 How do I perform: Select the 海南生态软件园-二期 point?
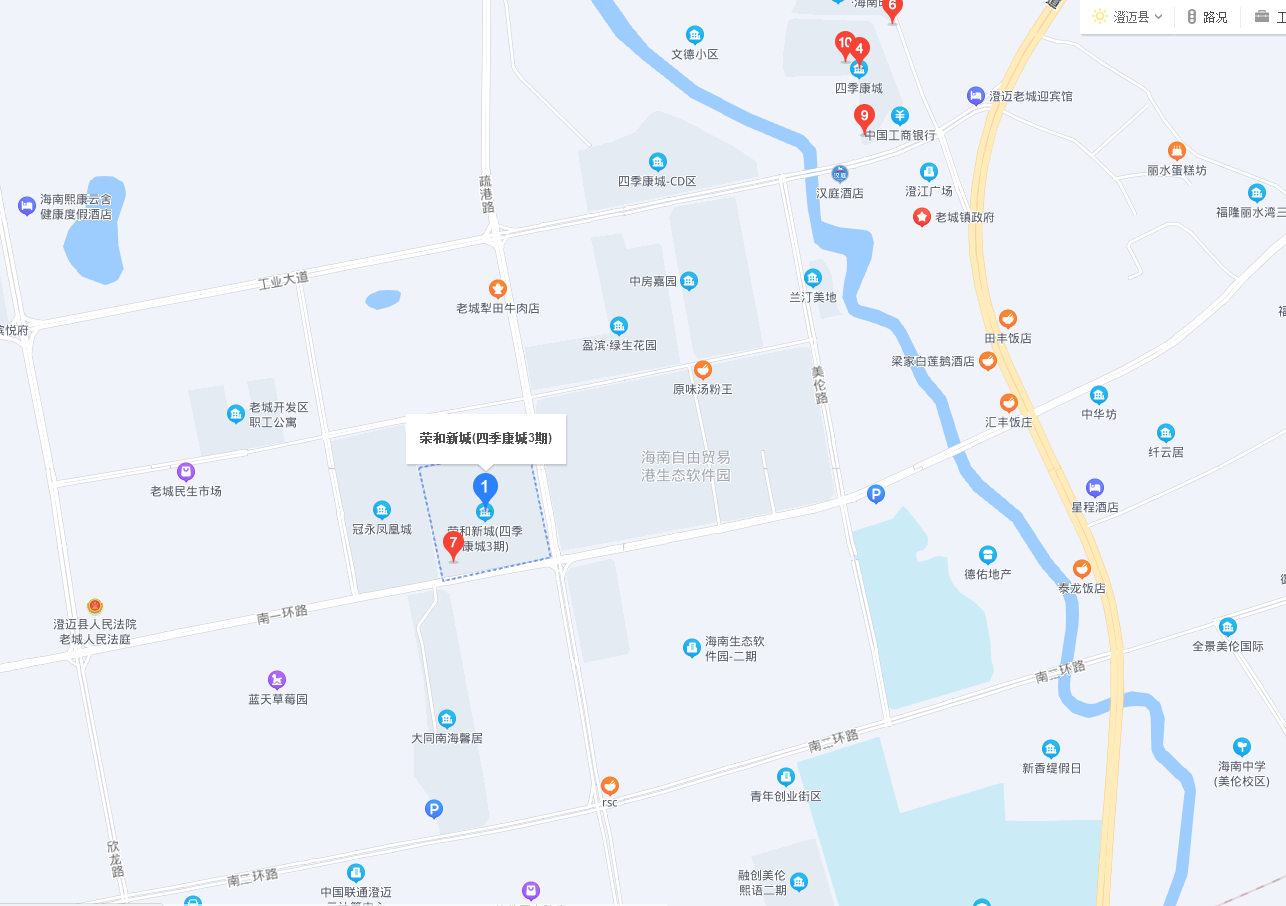[x=691, y=648]
